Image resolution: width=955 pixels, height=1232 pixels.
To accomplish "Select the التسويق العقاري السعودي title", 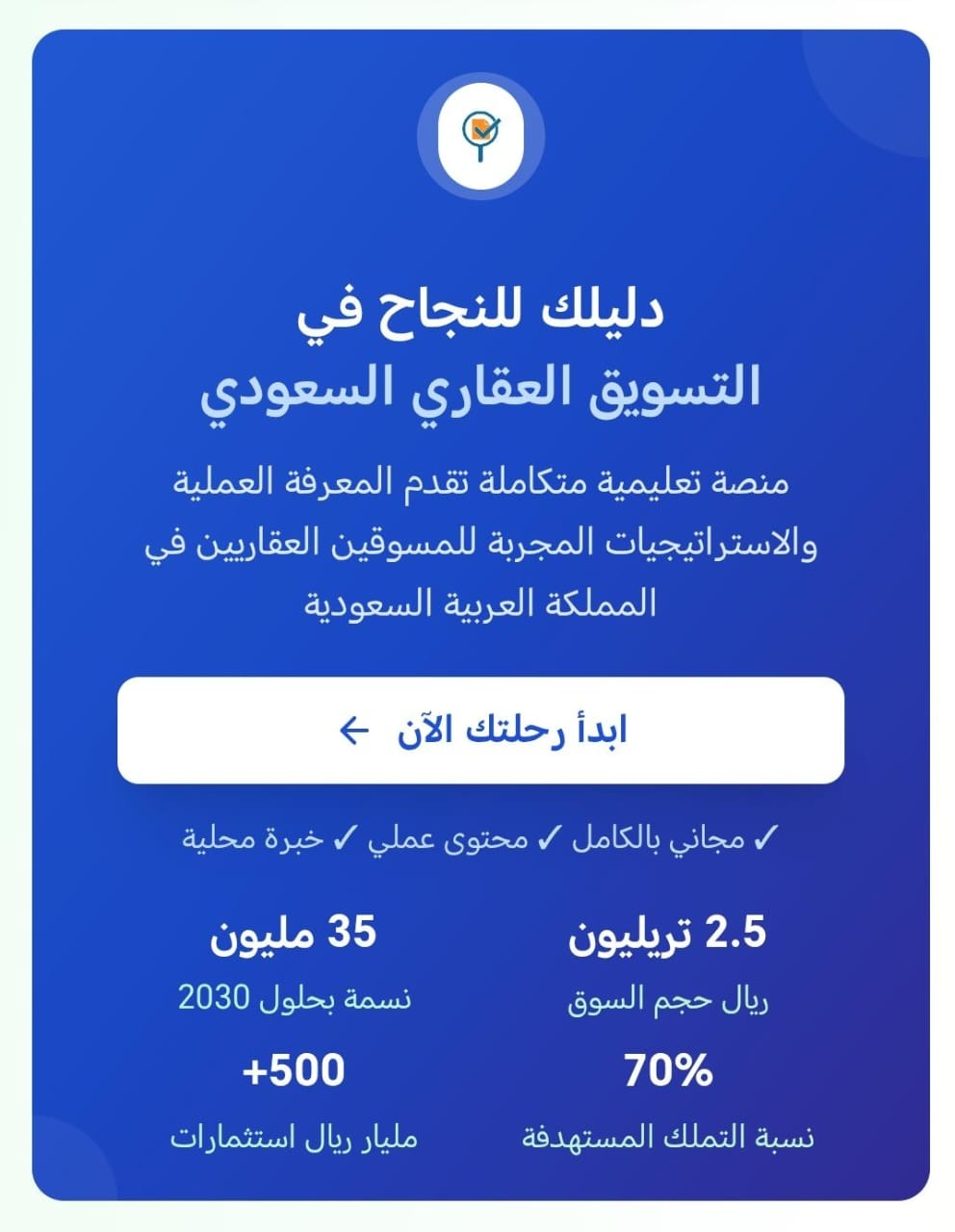I will (x=481, y=385).
